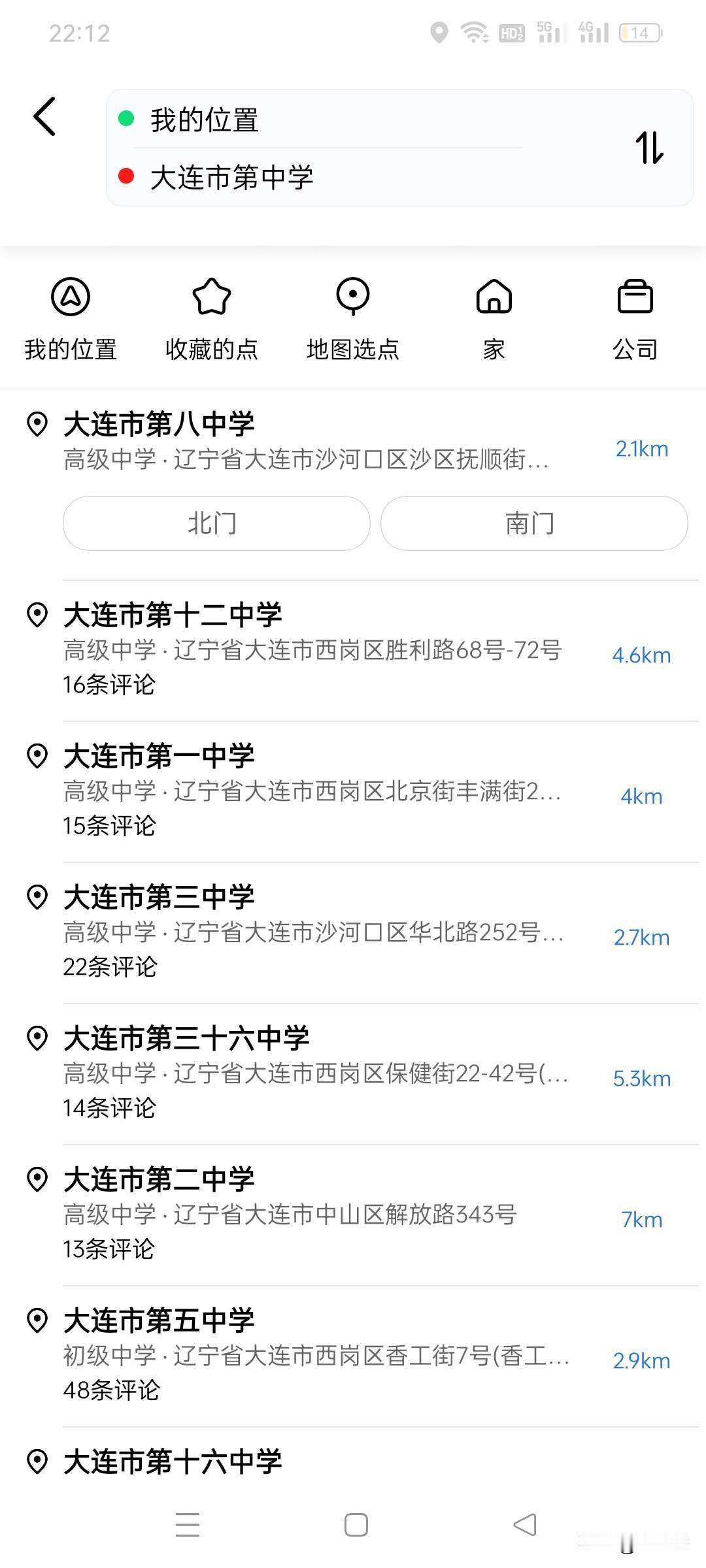Screen dimensions: 706x1568
Task: Select 地图选点 map point picker icon
Action: pos(353,297)
